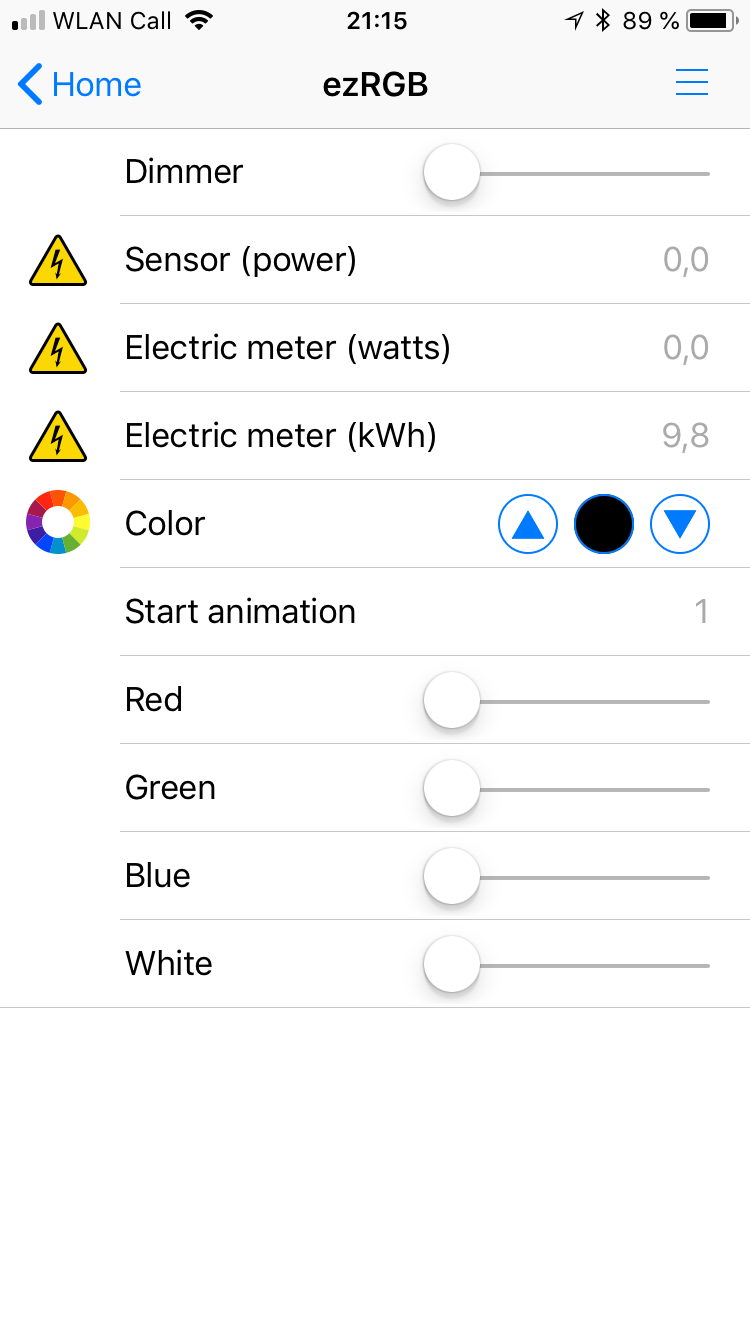The height and width of the screenshot is (1334, 750).
Task: Tap the black color circle
Action: (x=604, y=524)
